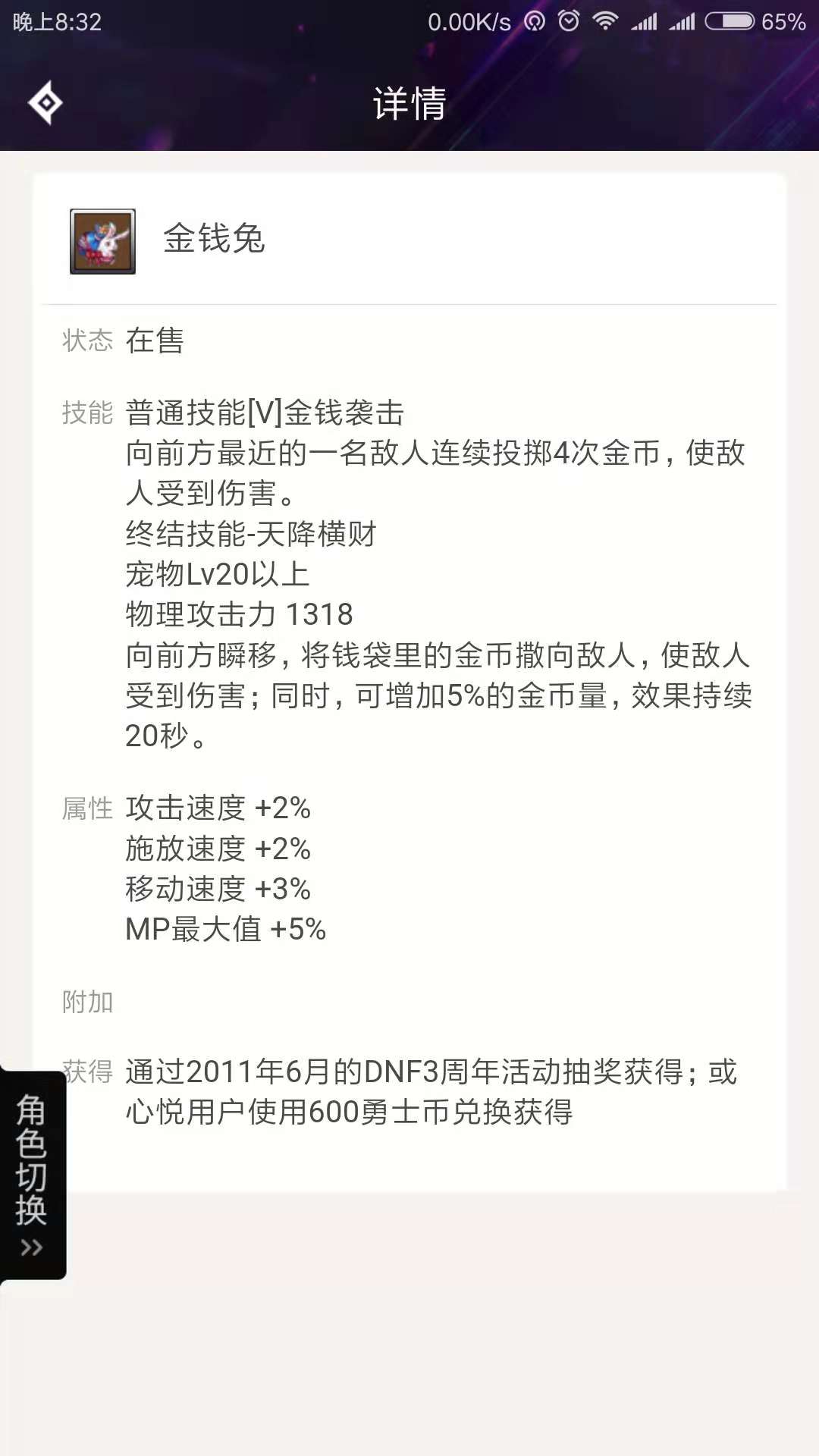Open the 金钱兔 pet thumbnail image

tap(101, 241)
